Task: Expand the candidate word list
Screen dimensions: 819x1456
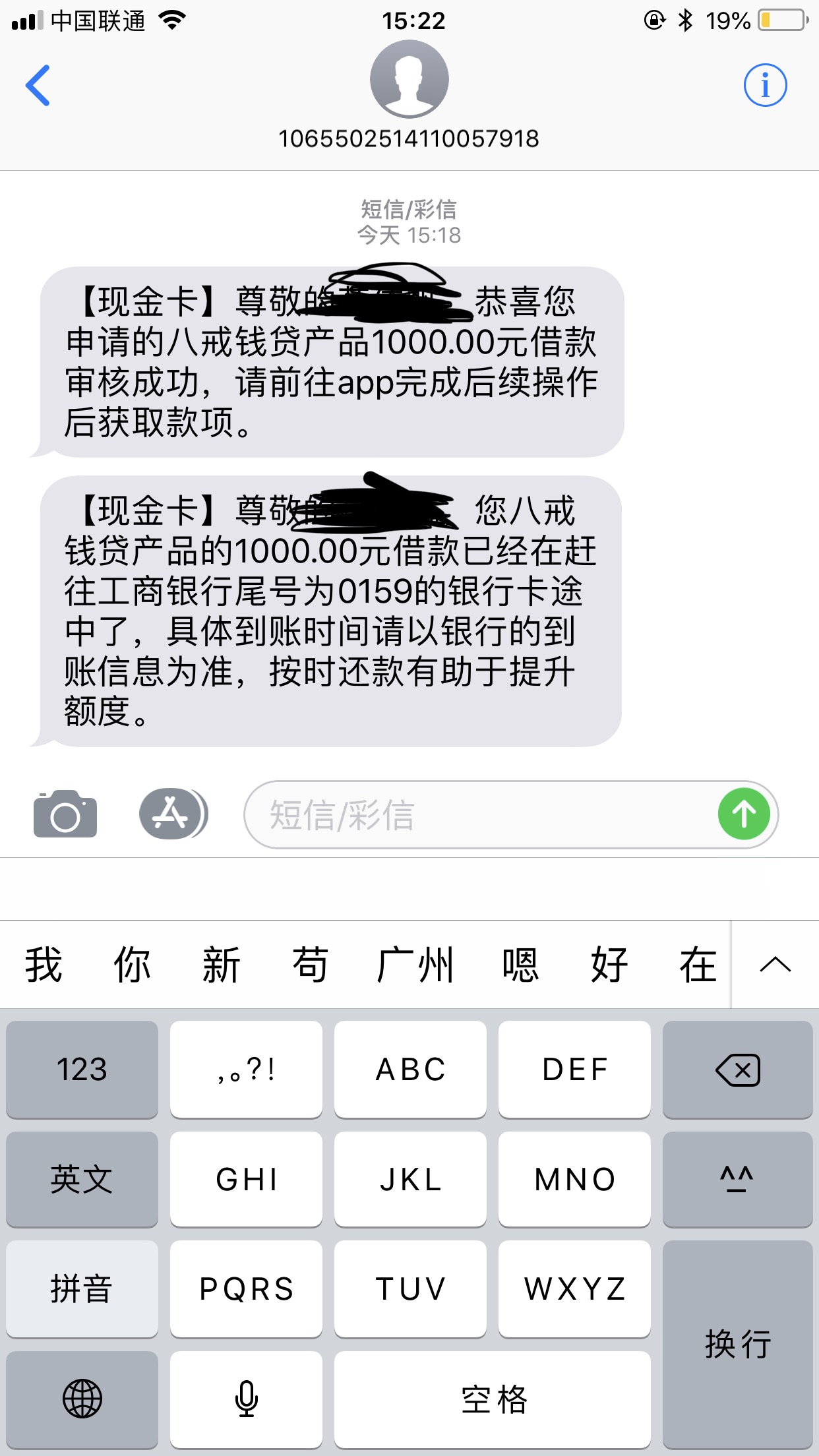Action: click(x=775, y=965)
